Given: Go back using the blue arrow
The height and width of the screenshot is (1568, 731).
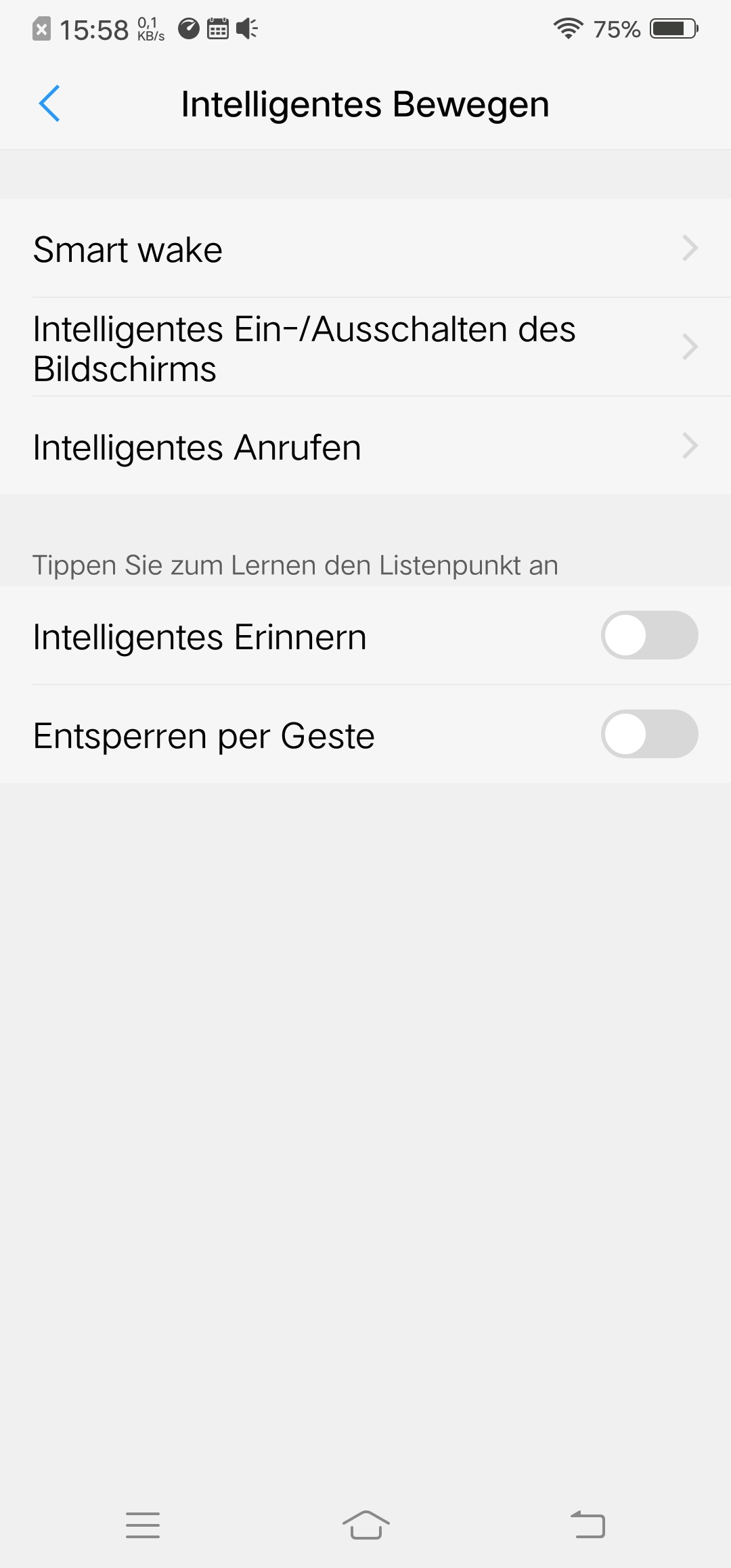Looking at the screenshot, I should pyautogui.click(x=49, y=104).
